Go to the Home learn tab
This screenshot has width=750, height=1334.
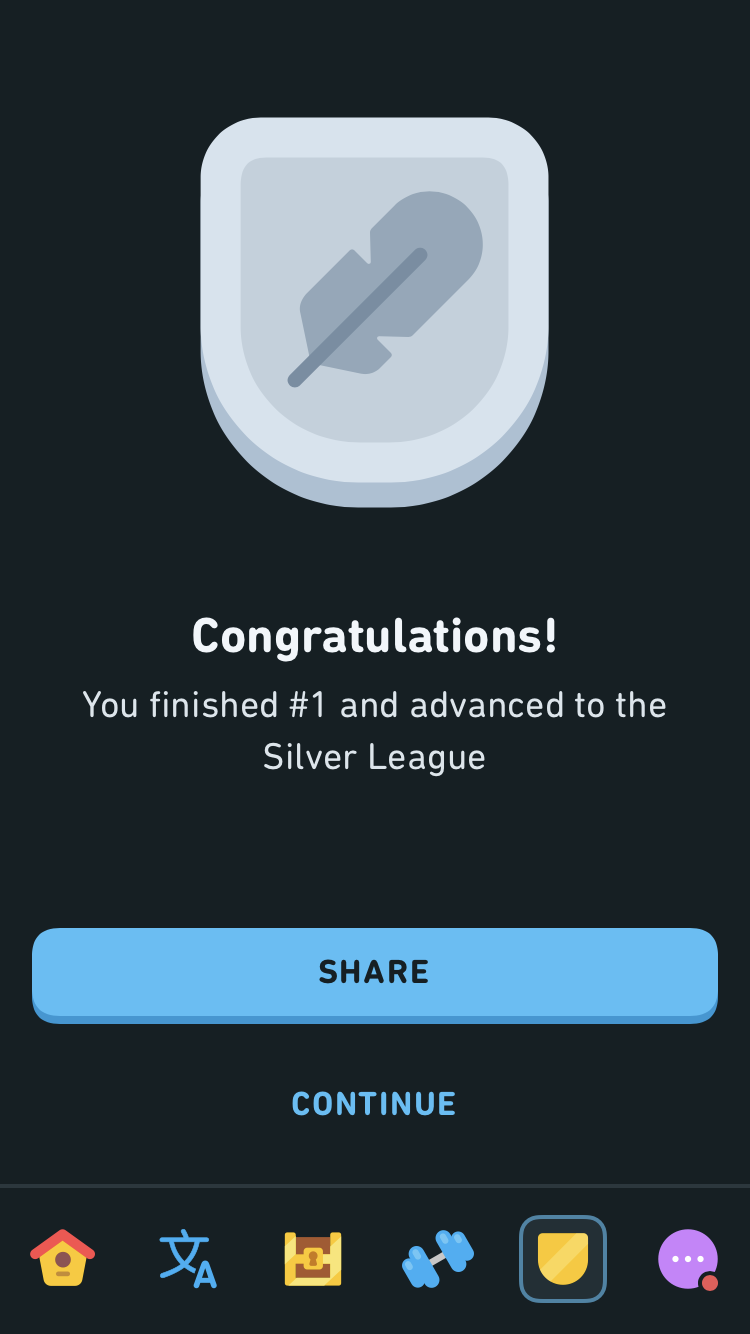point(63,1258)
